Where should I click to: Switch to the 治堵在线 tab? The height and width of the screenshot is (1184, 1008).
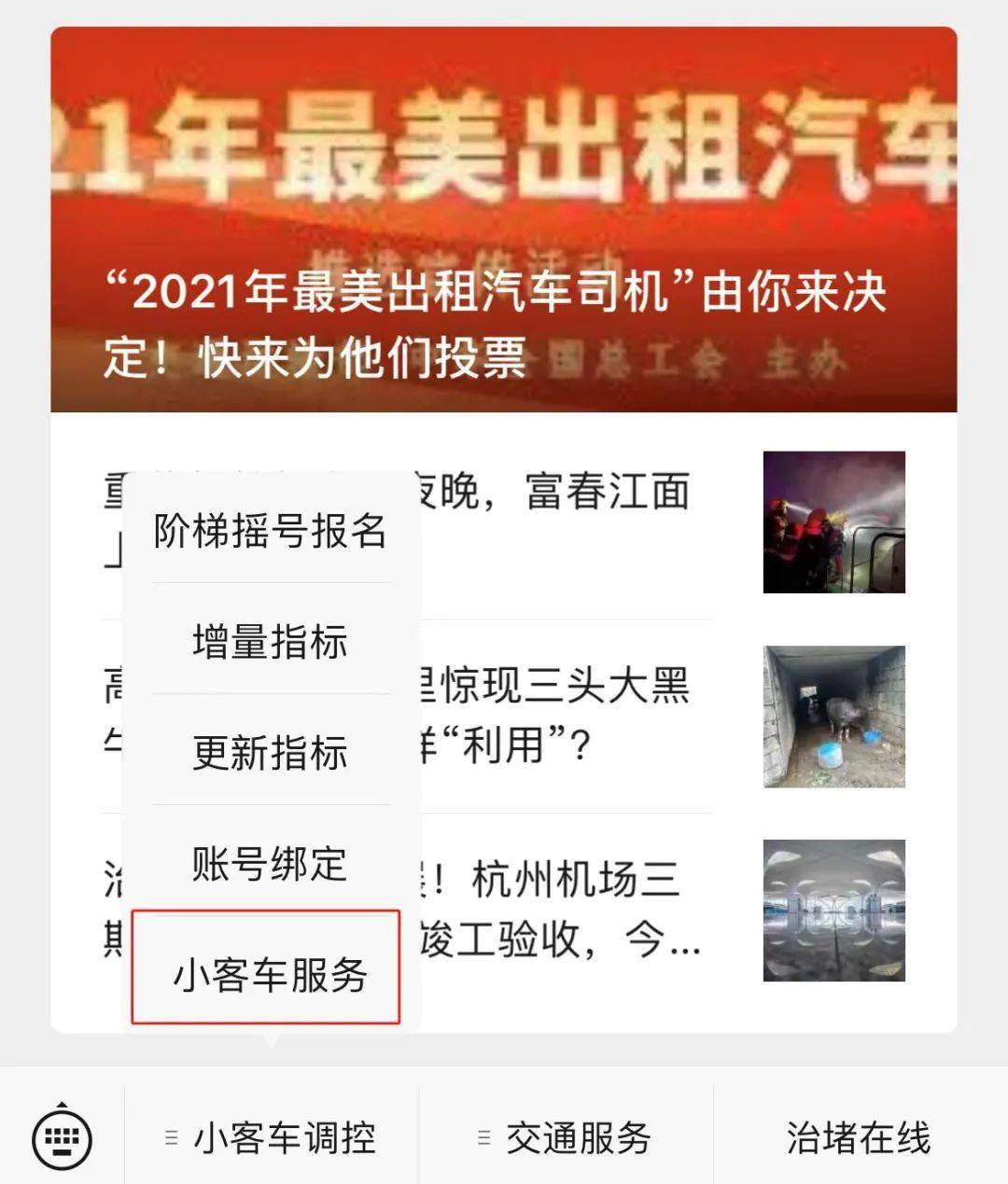[x=858, y=1135]
